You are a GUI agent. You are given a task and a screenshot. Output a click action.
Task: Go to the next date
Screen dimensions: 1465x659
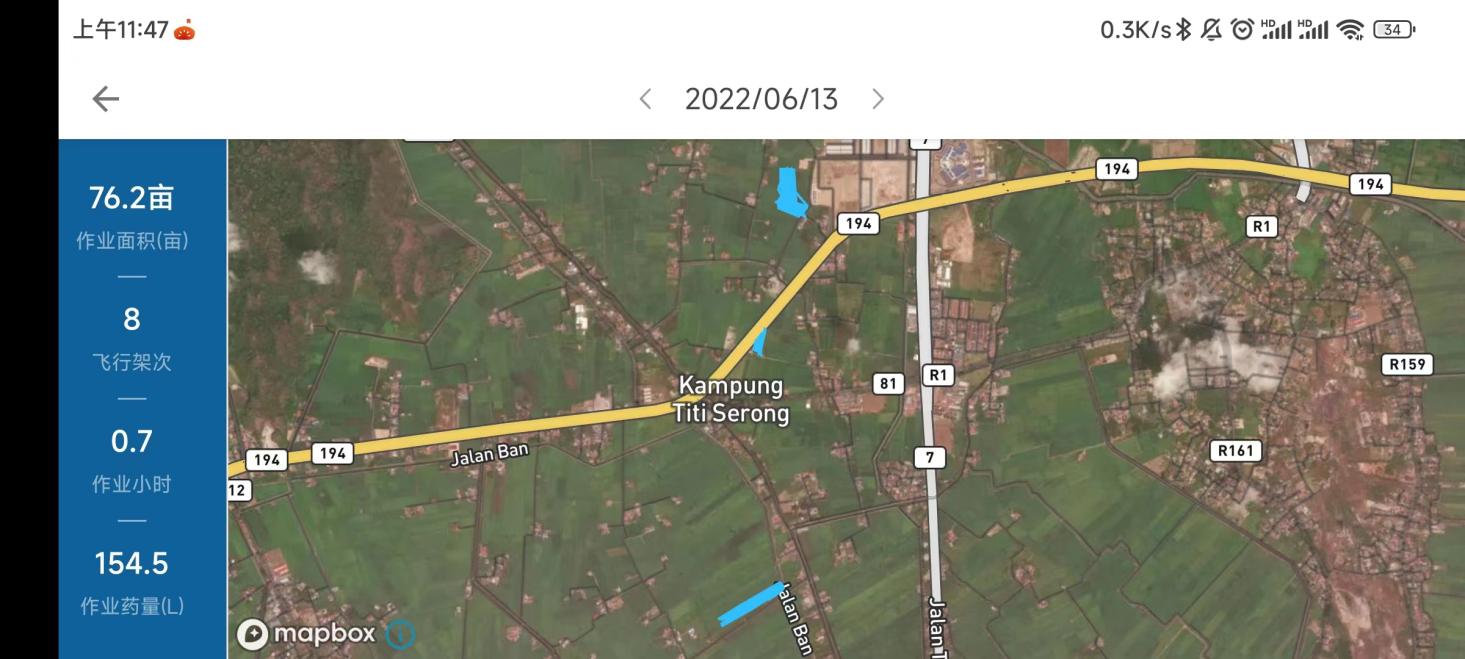pos(878,99)
